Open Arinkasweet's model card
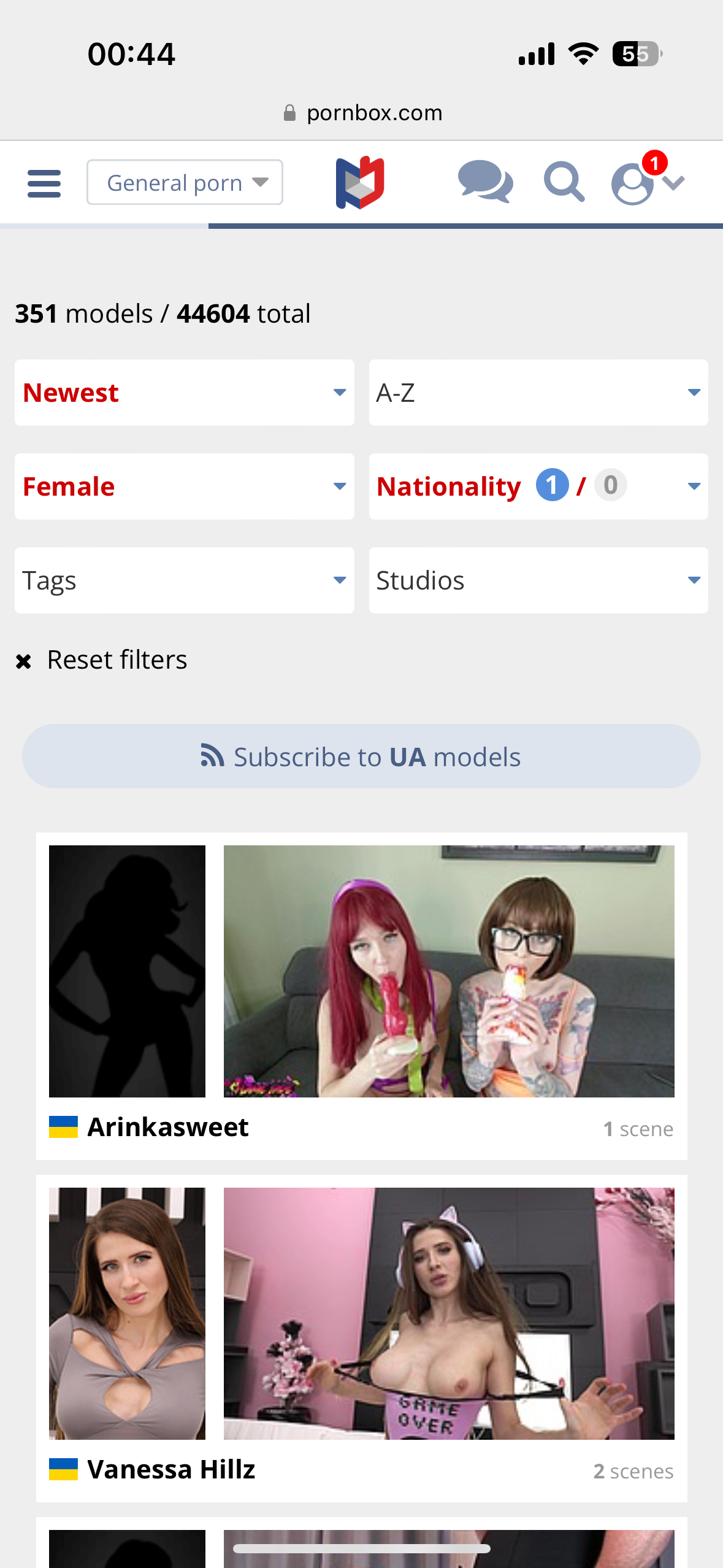 click(x=168, y=1128)
